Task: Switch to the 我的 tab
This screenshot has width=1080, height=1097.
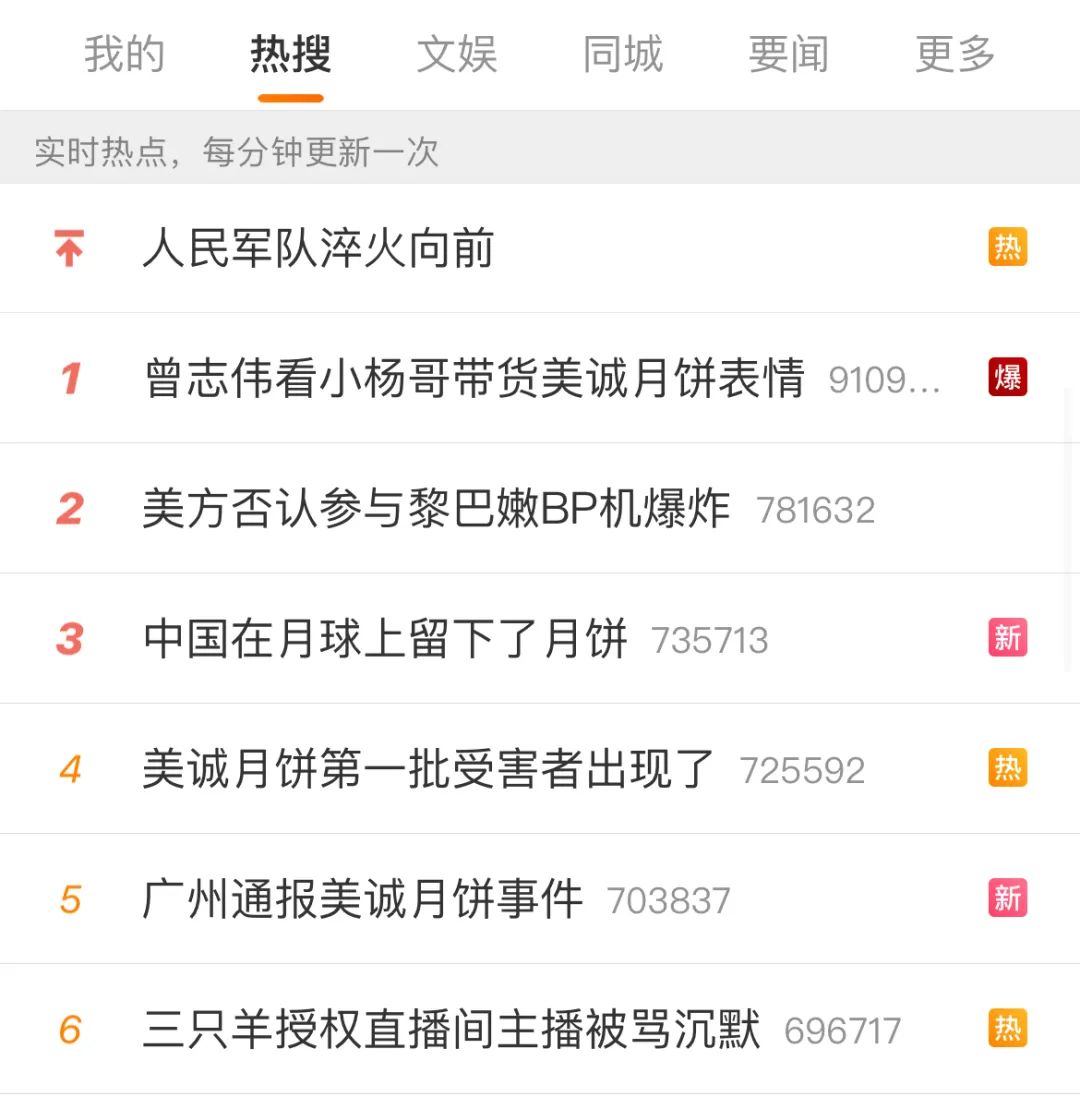Action: tap(124, 54)
